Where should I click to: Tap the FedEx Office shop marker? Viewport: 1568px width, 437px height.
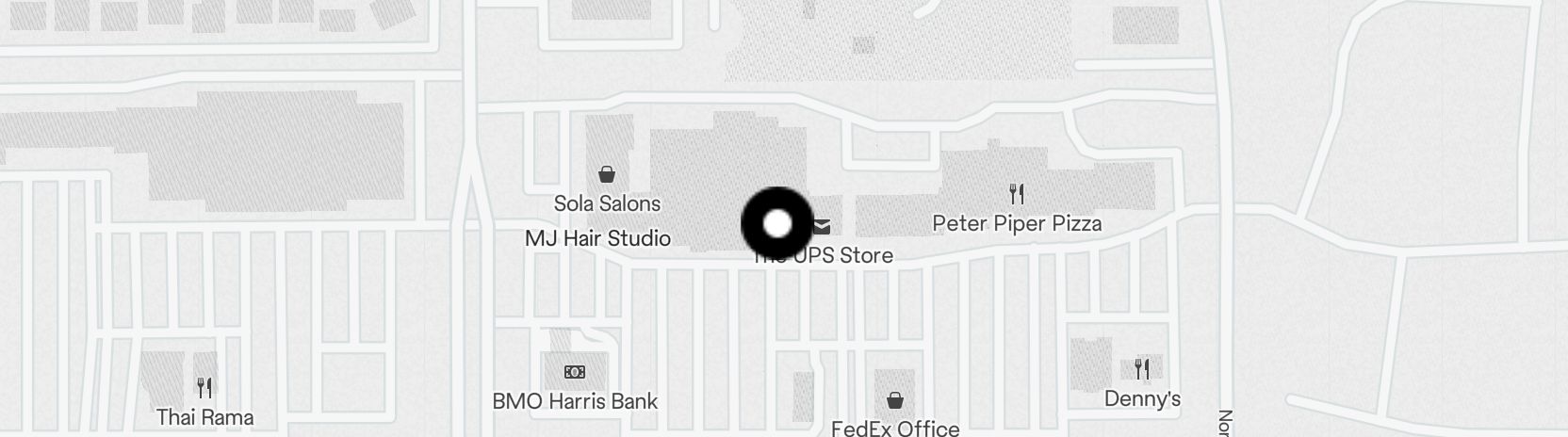coord(895,401)
